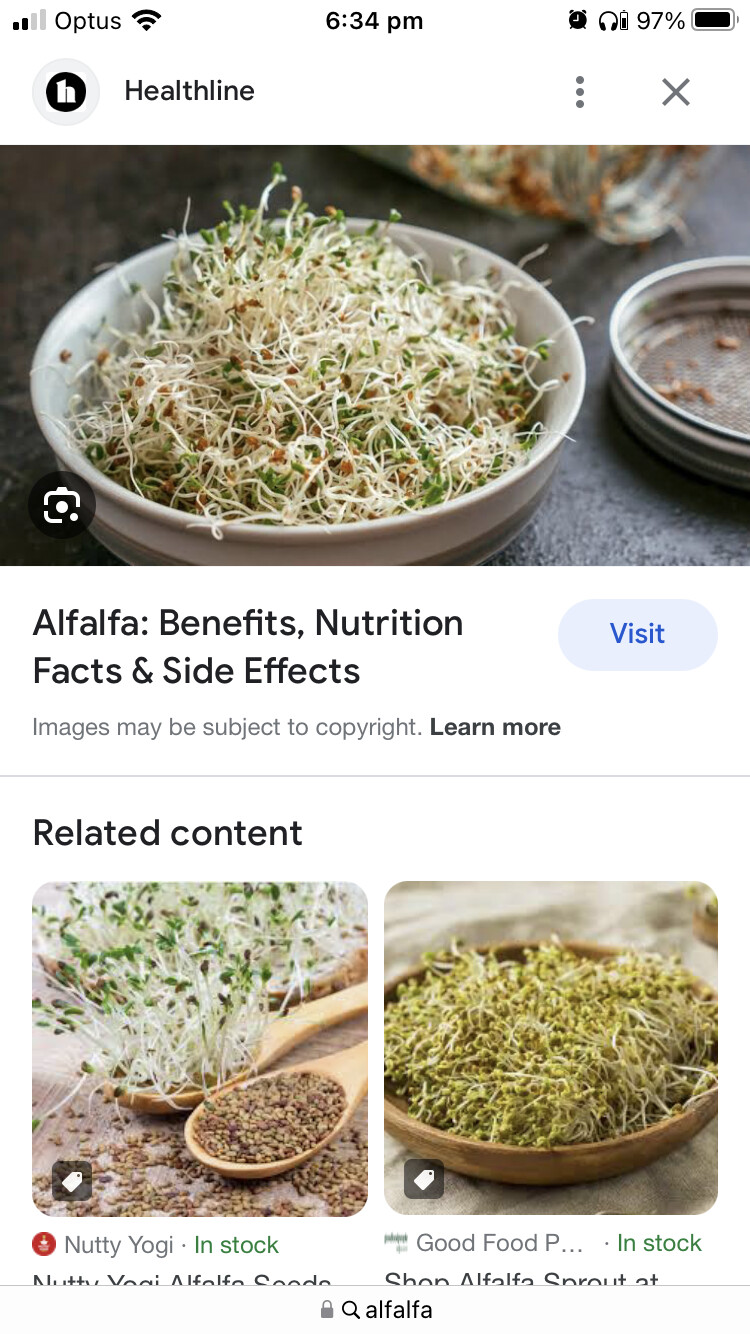Image resolution: width=750 pixels, height=1334 pixels.
Task: Open the Nutty Yogi alfalfa seeds result
Action: tap(200, 1048)
